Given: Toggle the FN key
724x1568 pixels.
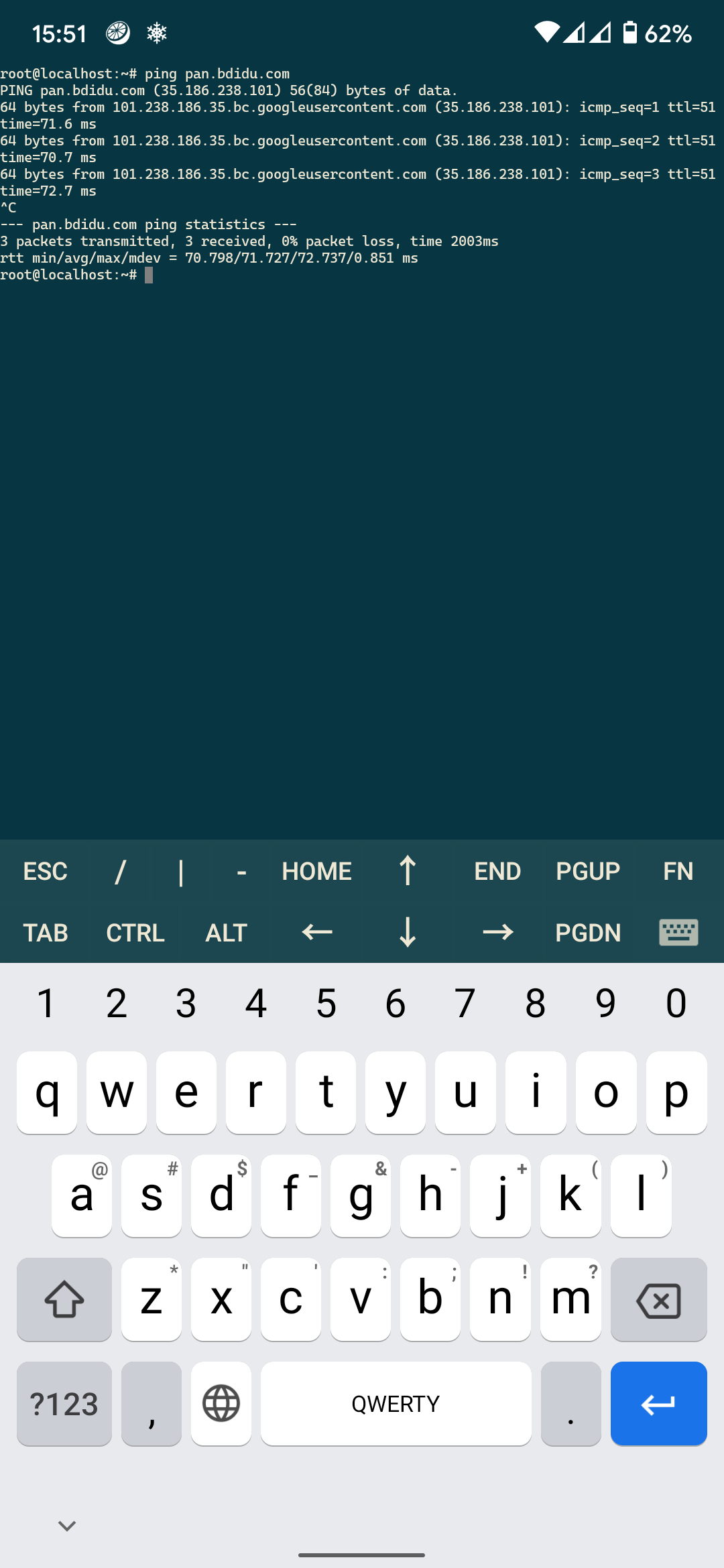Looking at the screenshot, I should coord(678,871).
